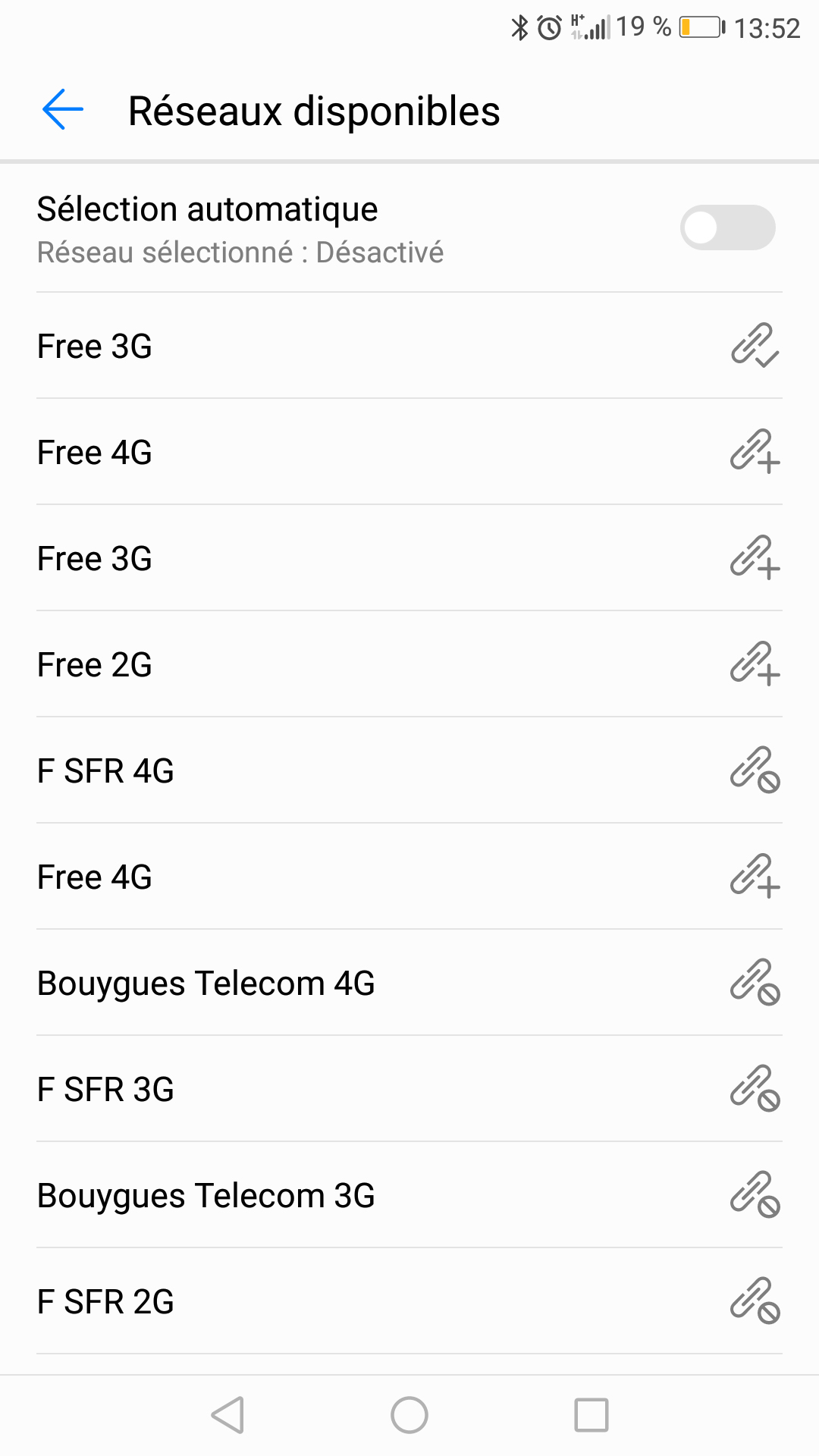This screenshot has height=1456, width=819.
Task: Tap the F SFR 3G network row
Action: [x=409, y=1089]
